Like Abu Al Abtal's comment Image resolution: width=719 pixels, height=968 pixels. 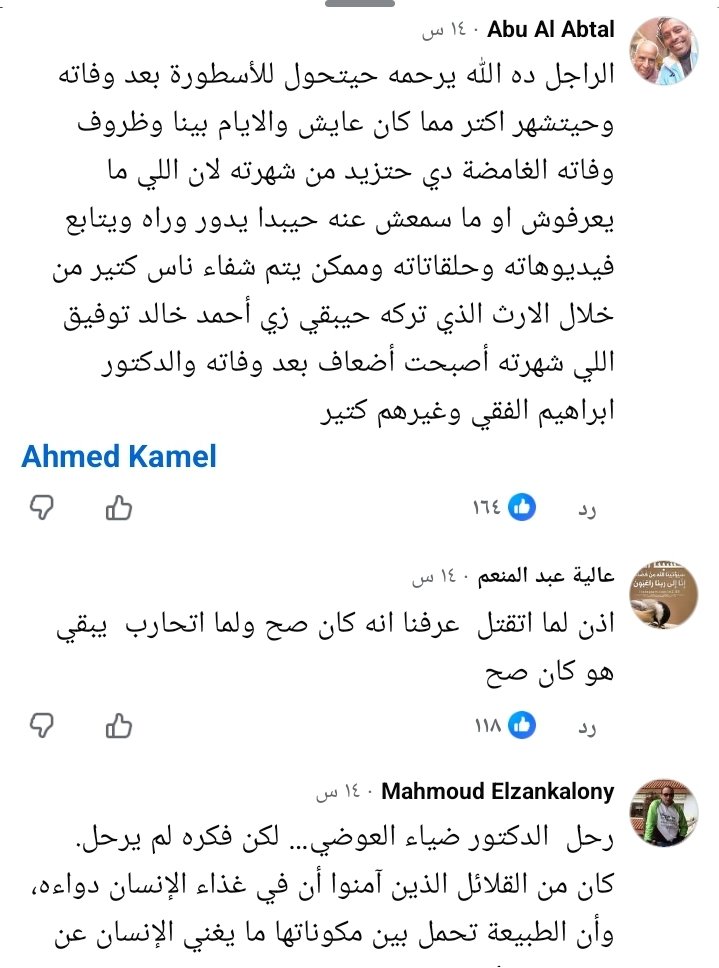[x=119, y=509]
